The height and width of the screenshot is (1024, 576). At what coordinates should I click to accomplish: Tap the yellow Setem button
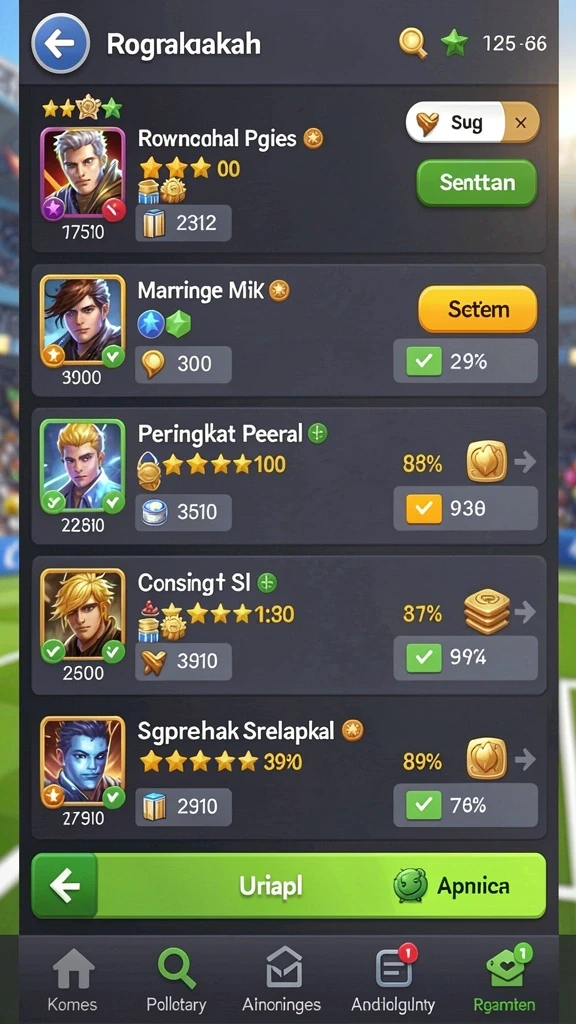(477, 309)
